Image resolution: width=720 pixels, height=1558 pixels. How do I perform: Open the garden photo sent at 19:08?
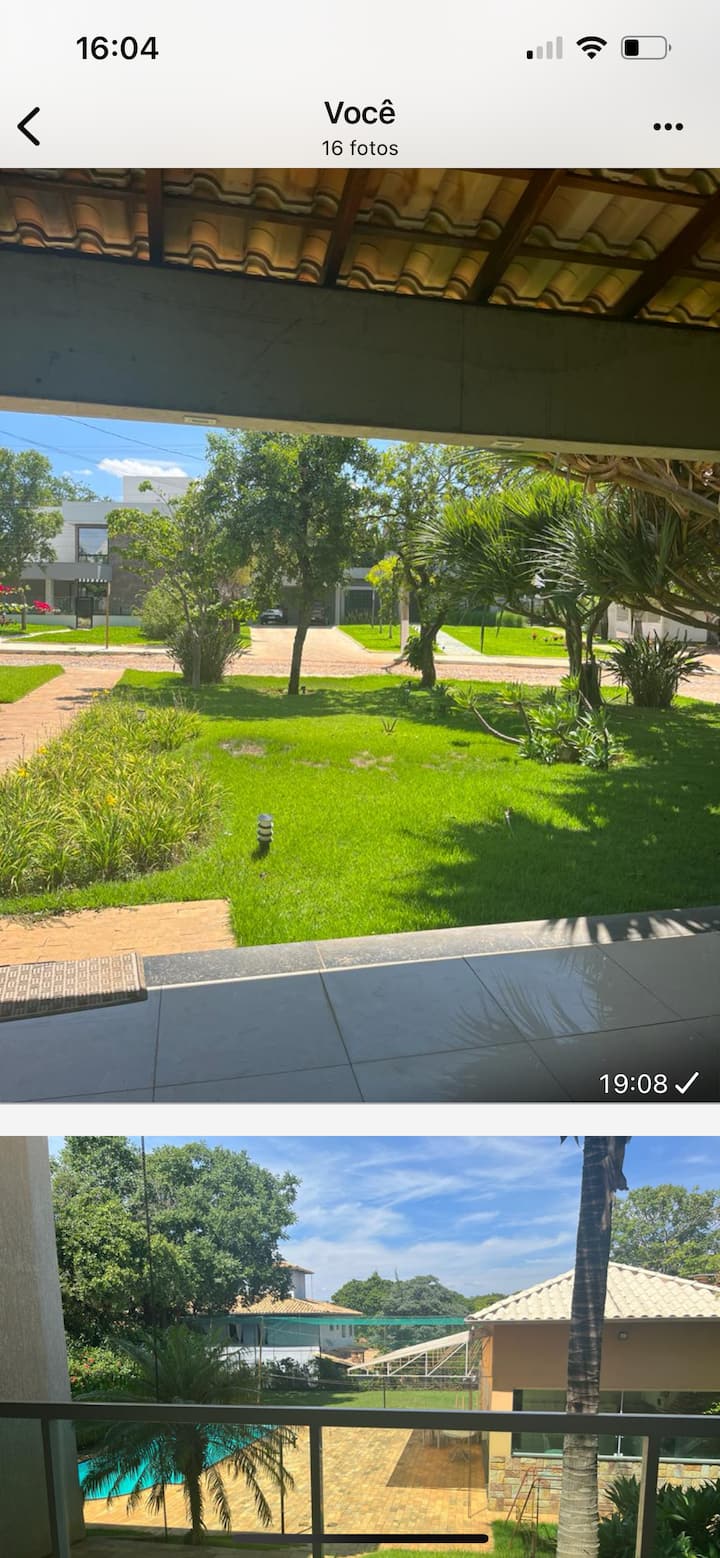(x=360, y=635)
